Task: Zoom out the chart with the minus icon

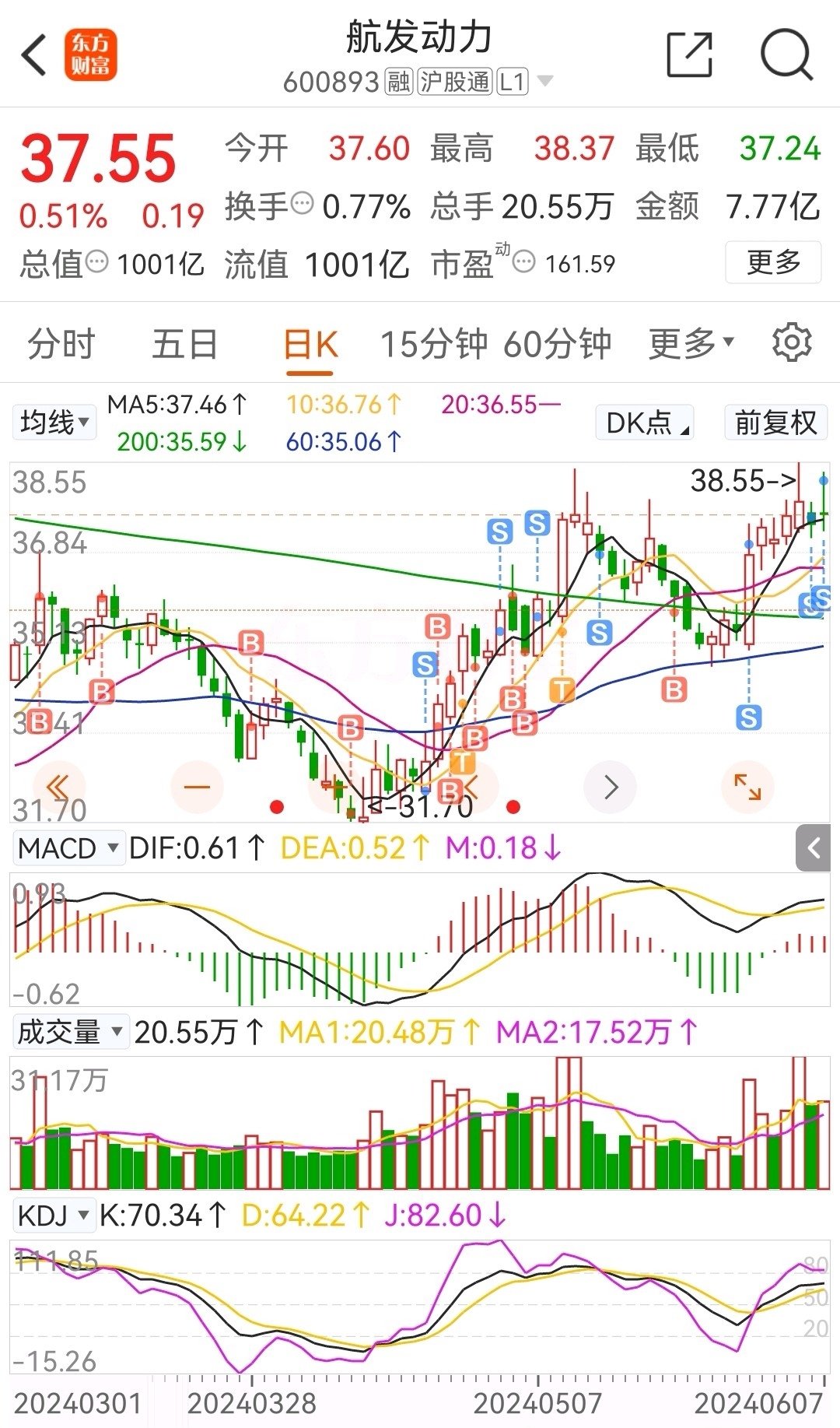Action: click(x=197, y=787)
